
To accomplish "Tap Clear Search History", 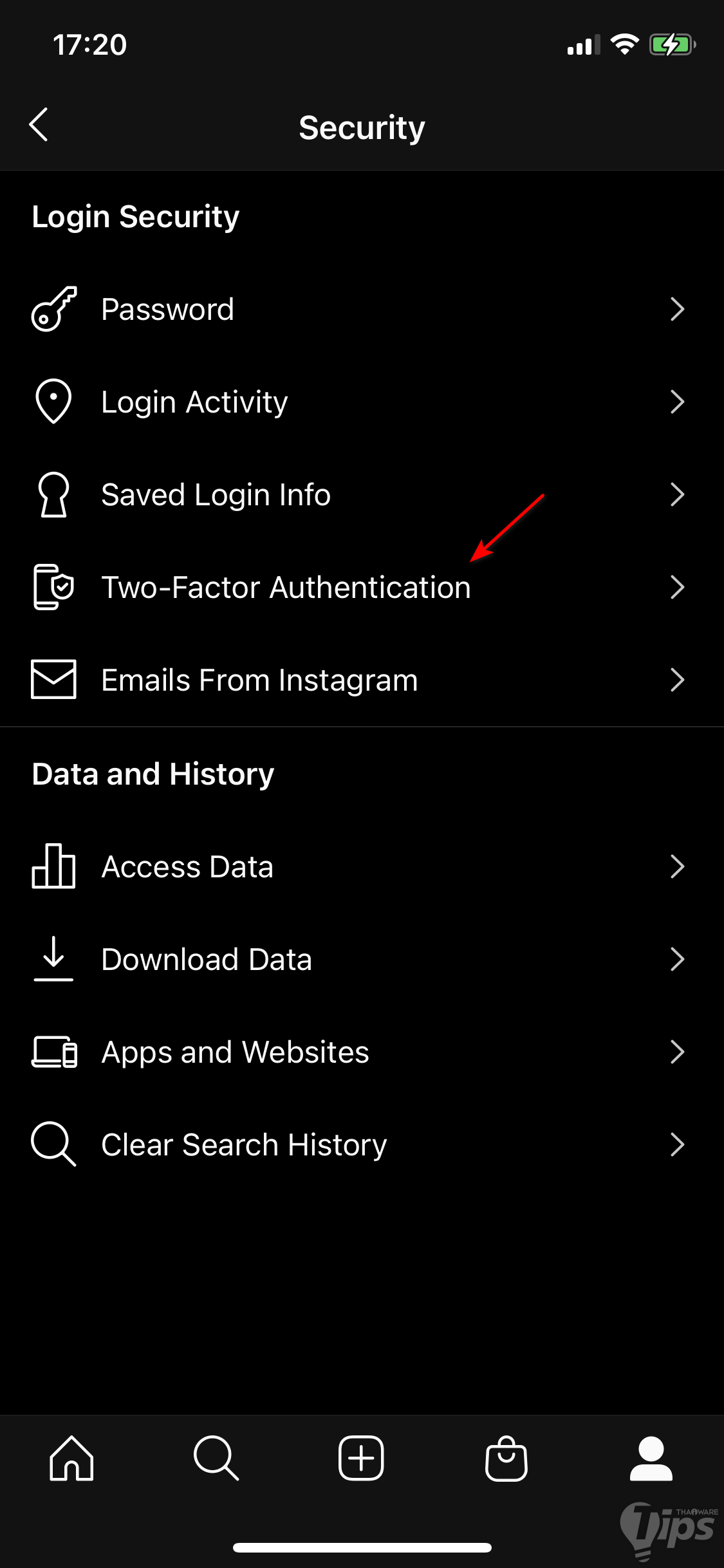I will click(x=244, y=1145).
